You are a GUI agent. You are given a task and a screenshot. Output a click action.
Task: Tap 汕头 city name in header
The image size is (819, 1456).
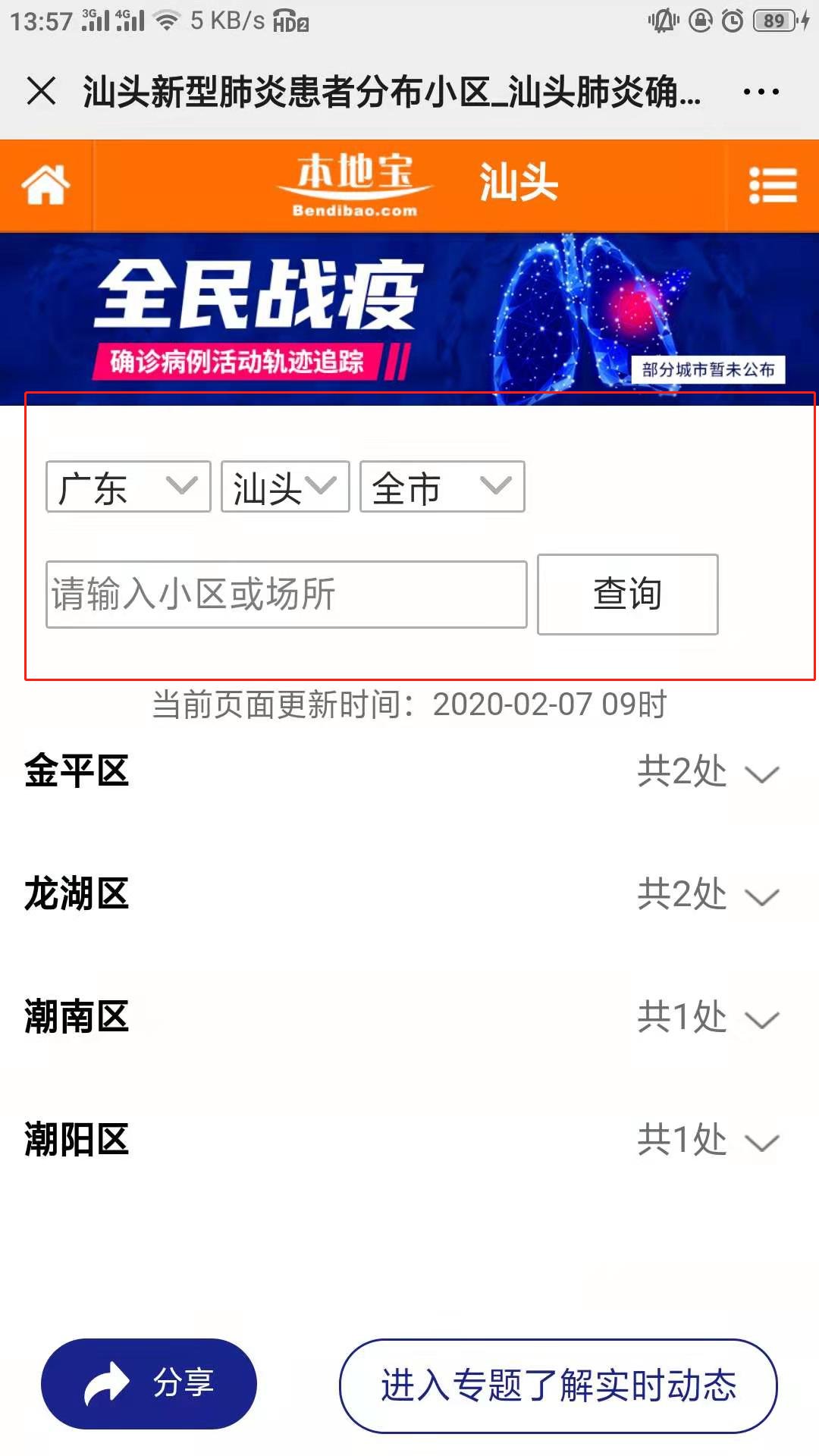pyautogui.click(x=519, y=183)
